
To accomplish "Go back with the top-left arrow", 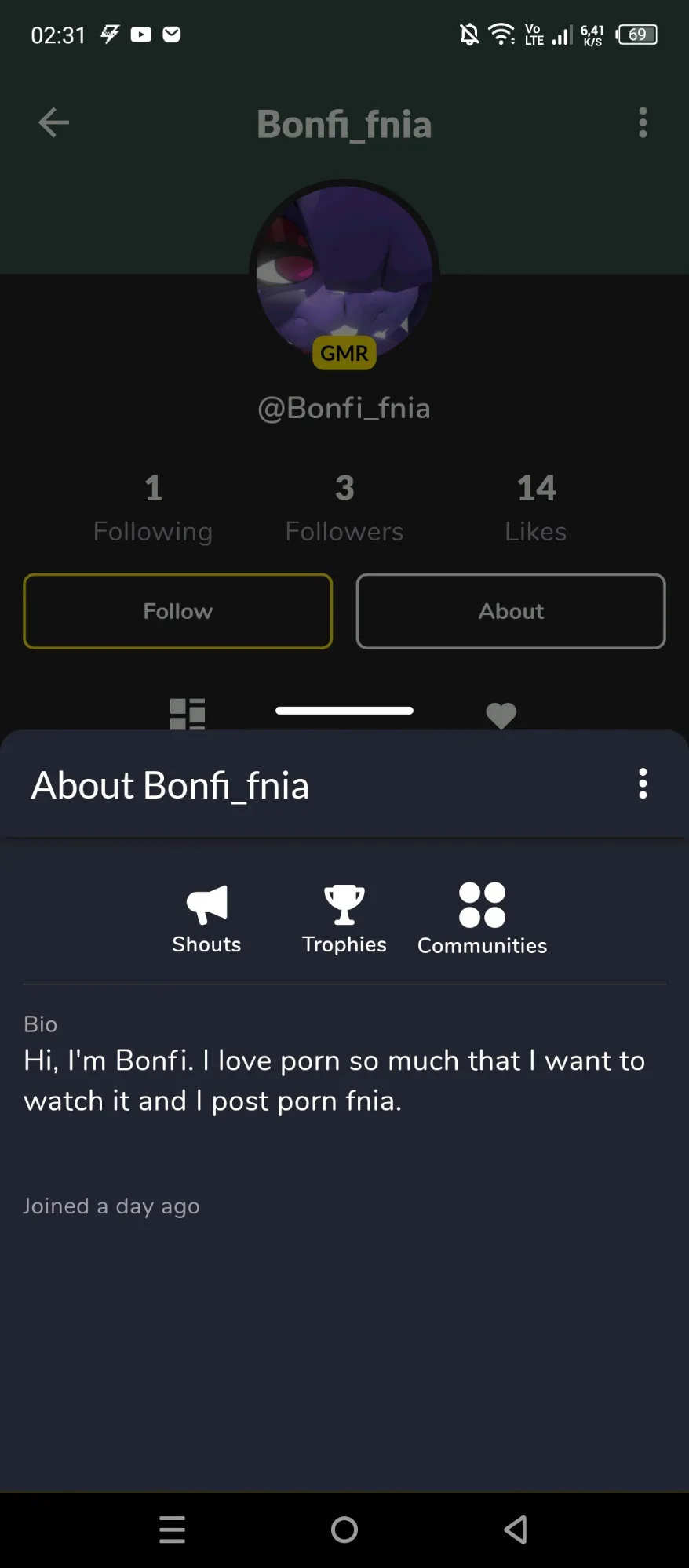I will (x=54, y=122).
